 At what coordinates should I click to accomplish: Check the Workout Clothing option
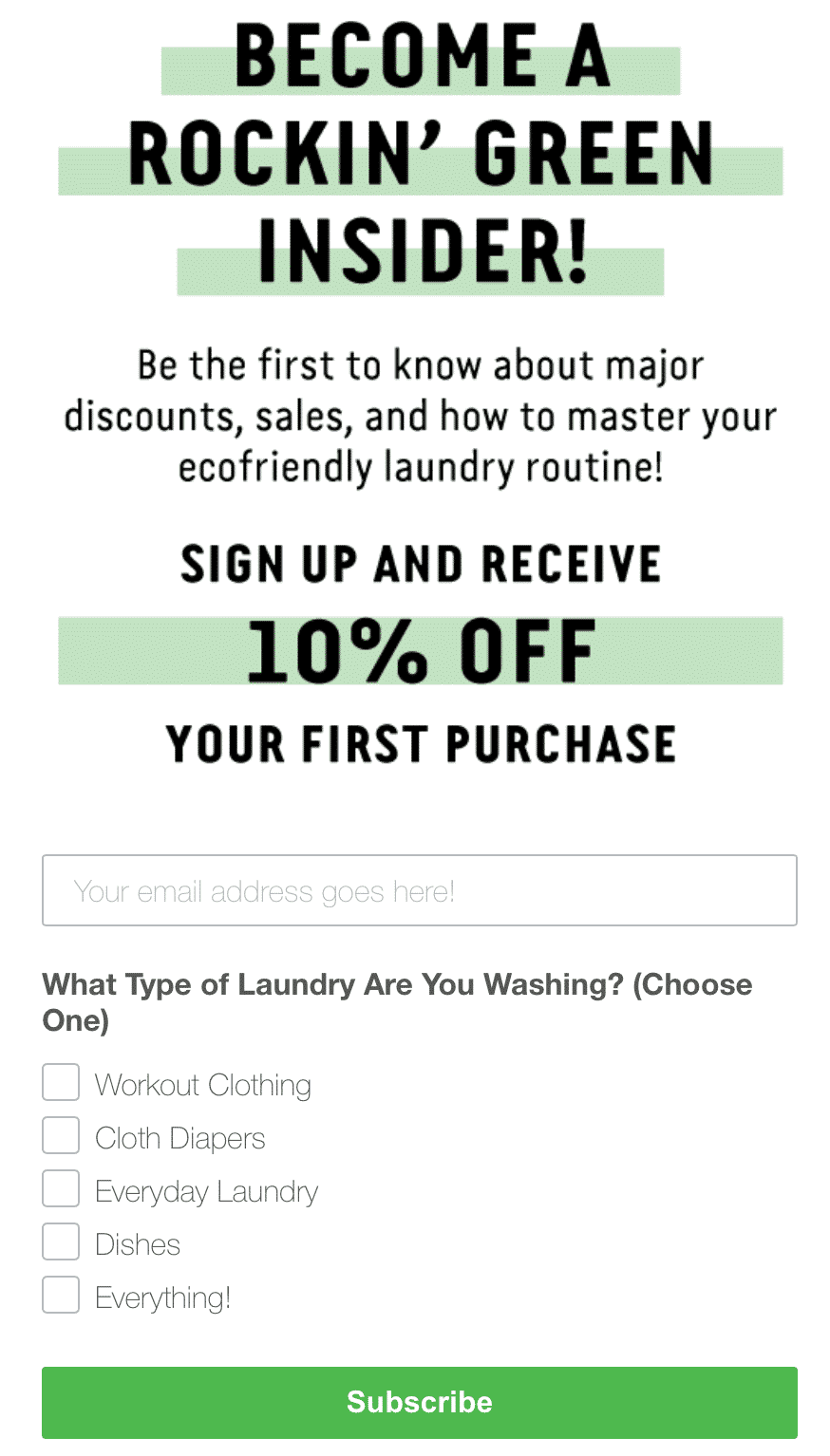coord(61,1082)
